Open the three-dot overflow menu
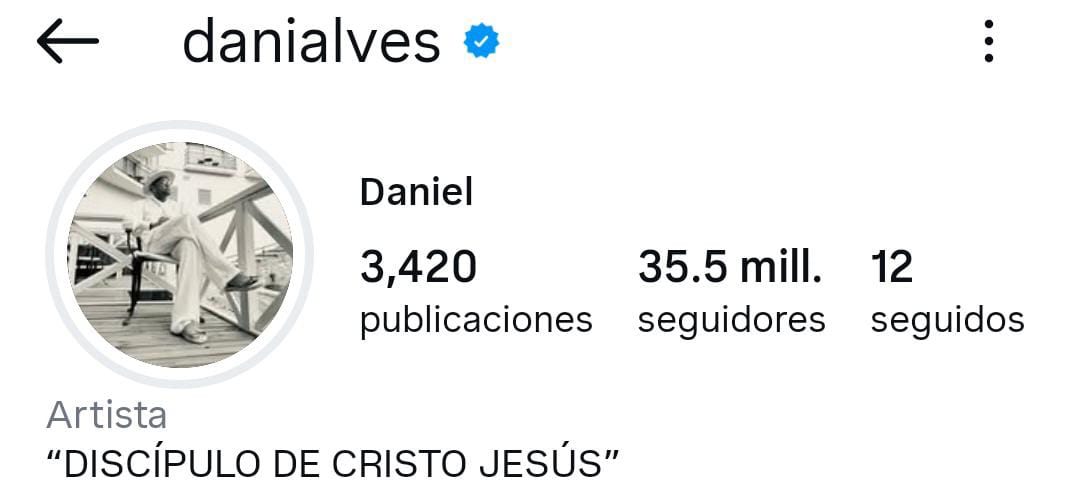This screenshot has width=1080, height=501. (988, 42)
